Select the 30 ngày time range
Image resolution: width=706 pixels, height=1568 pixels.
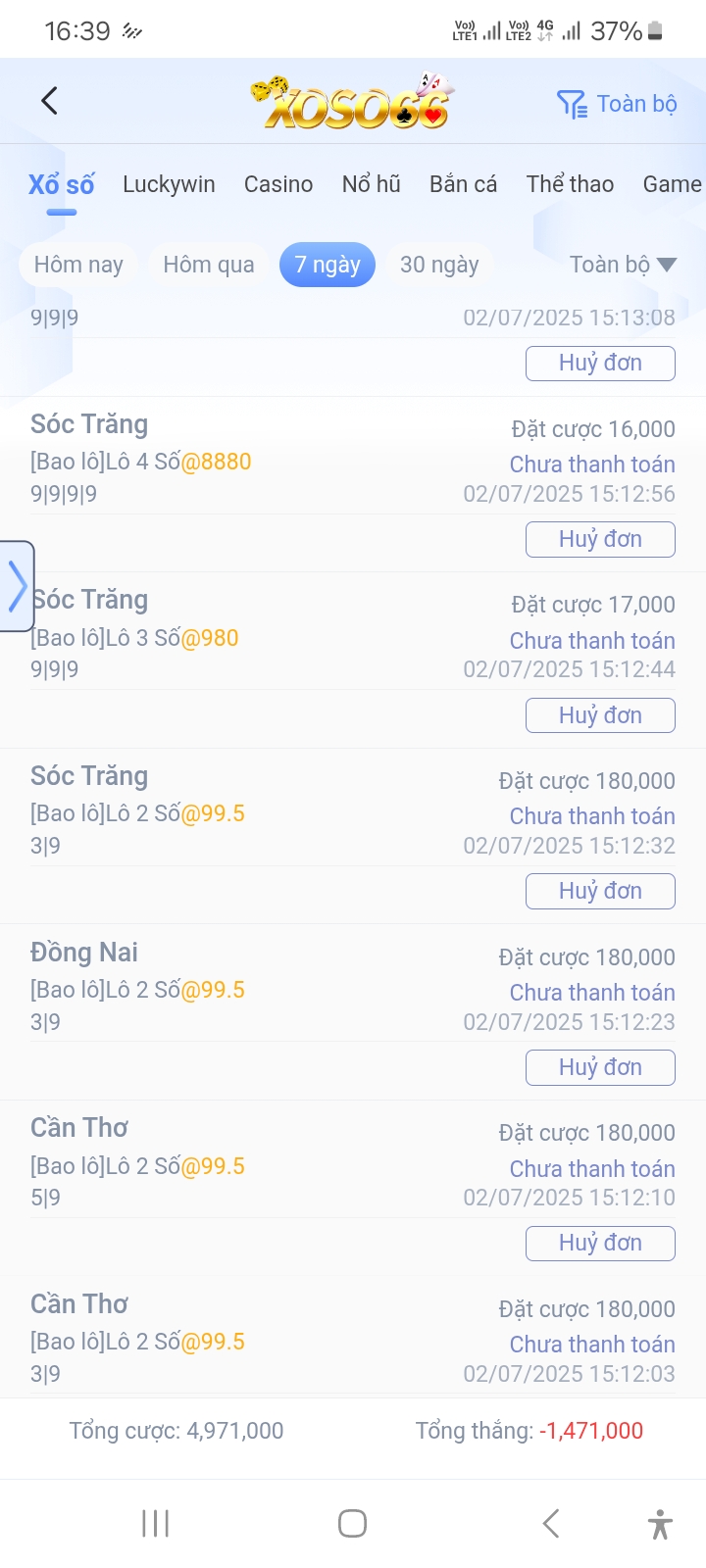(439, 265)
